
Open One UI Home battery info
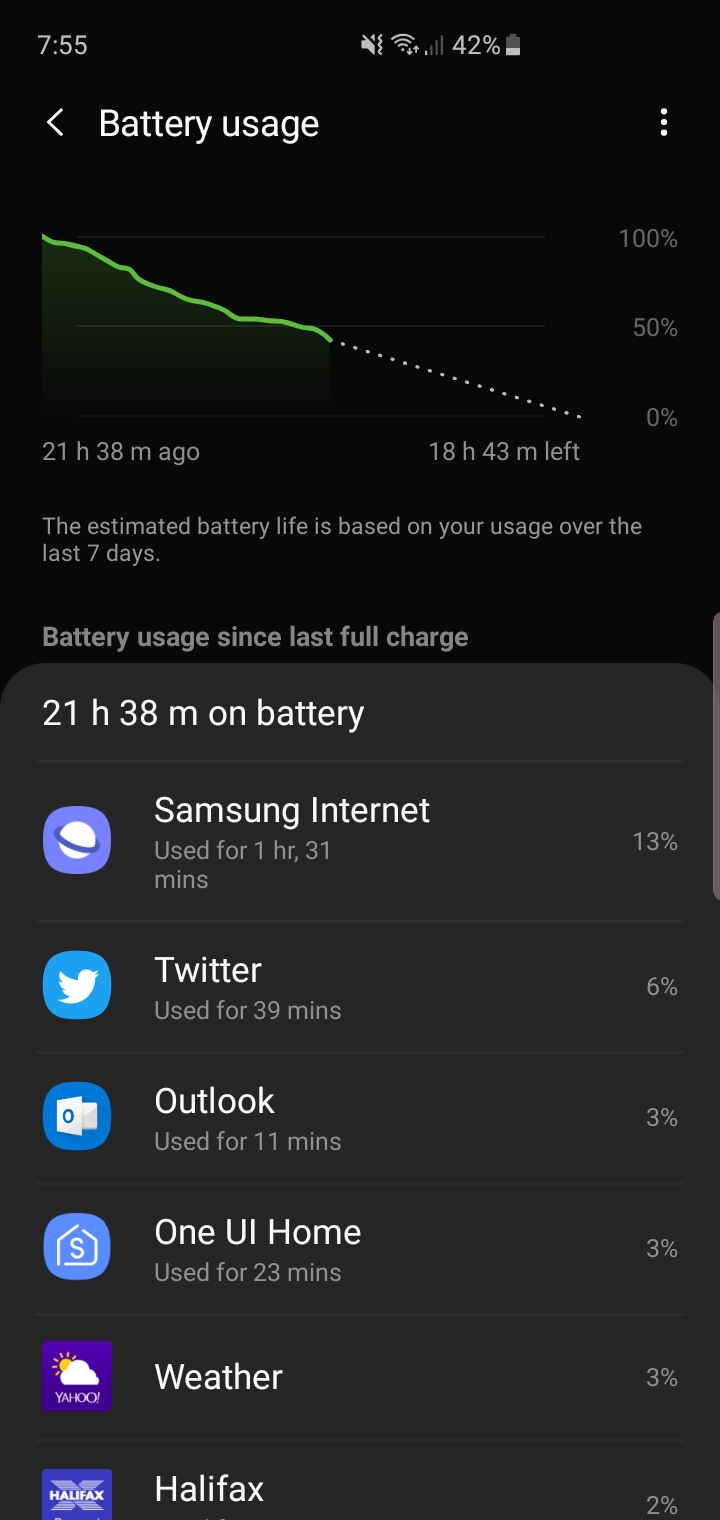360,1249
